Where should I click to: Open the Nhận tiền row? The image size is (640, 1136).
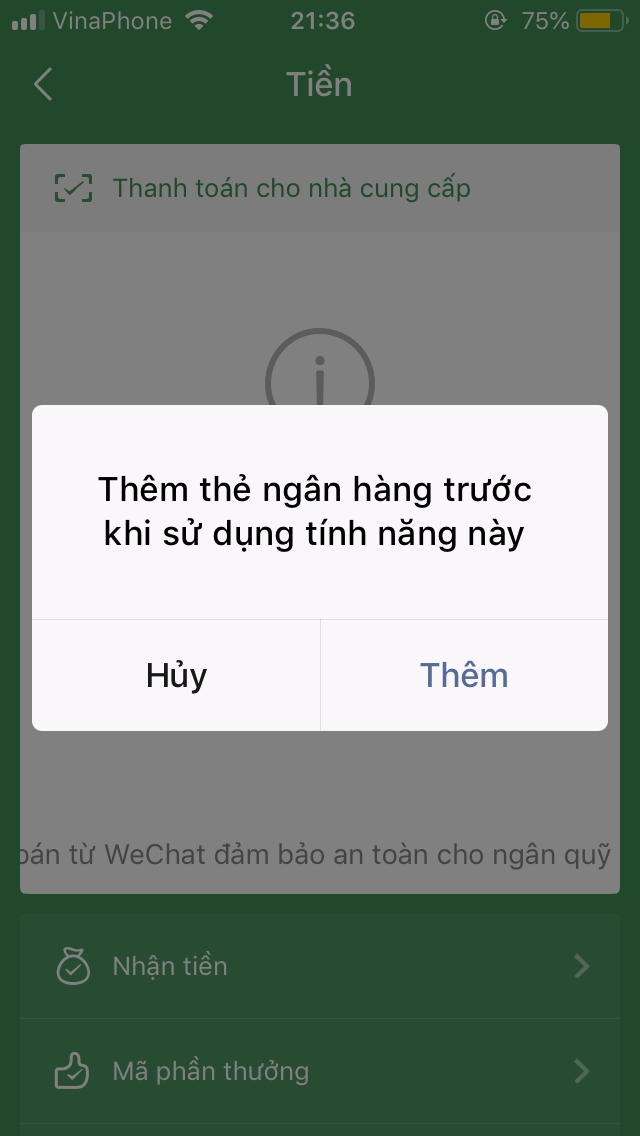pos(320,966)
